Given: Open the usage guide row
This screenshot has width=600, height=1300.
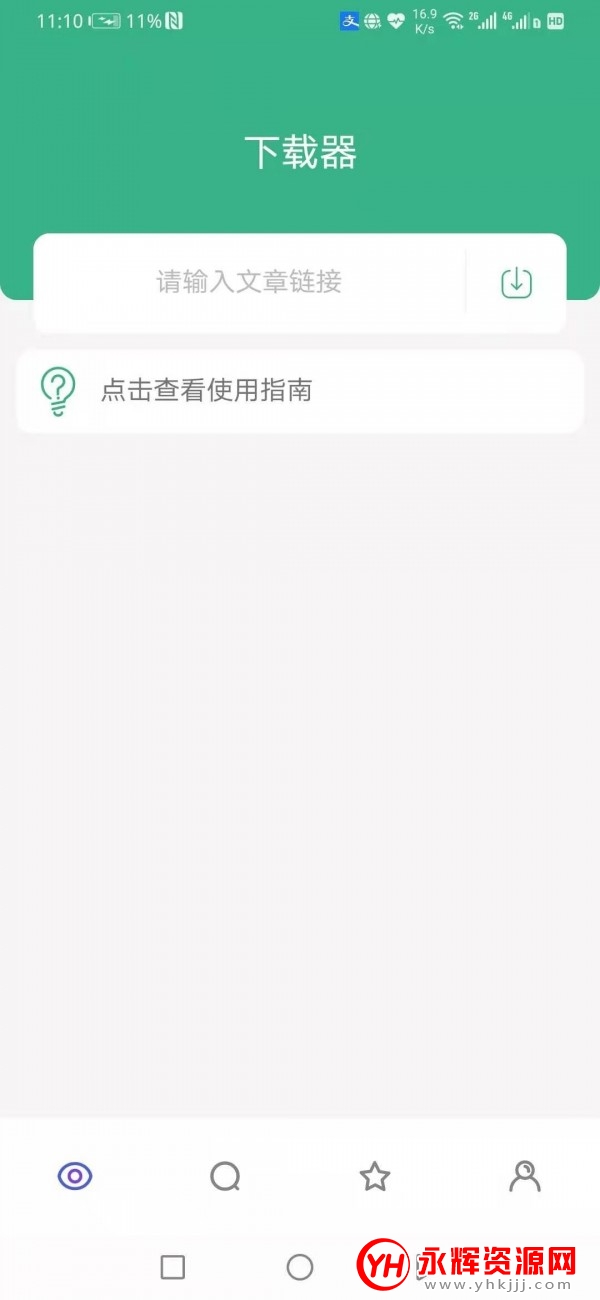Looking at the screenshot, I should (300, 390).
